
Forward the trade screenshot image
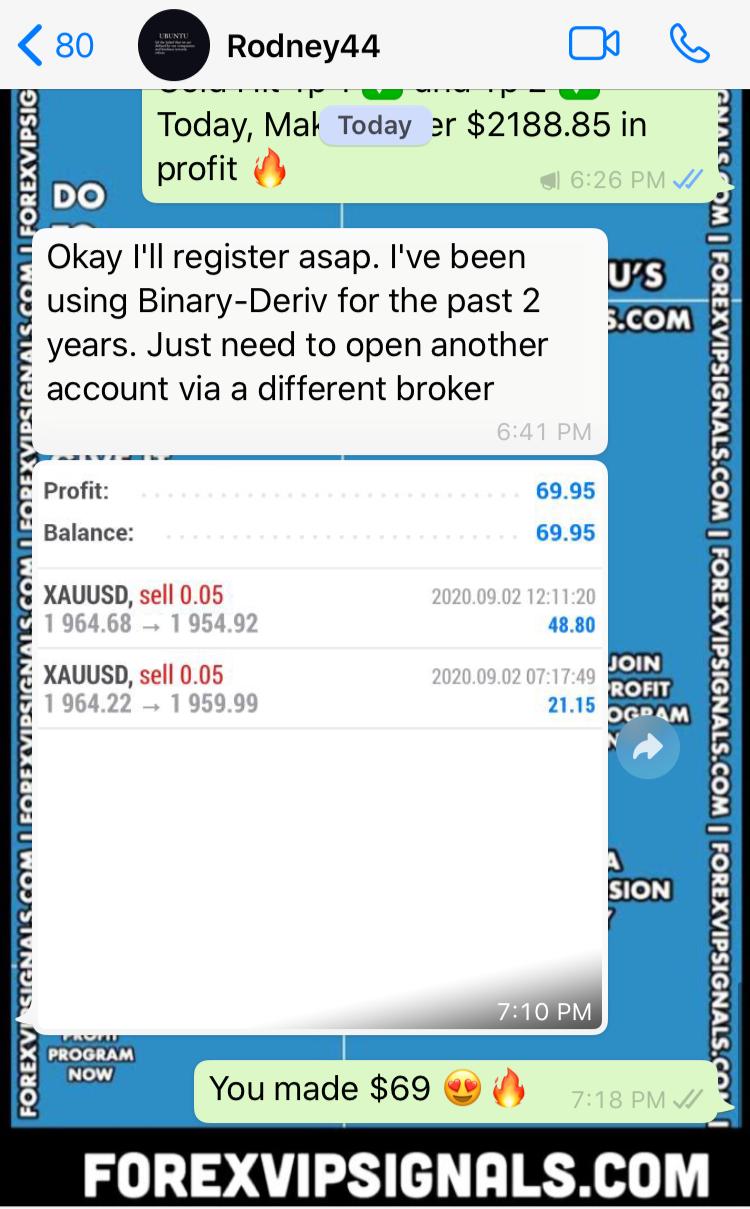647,748
